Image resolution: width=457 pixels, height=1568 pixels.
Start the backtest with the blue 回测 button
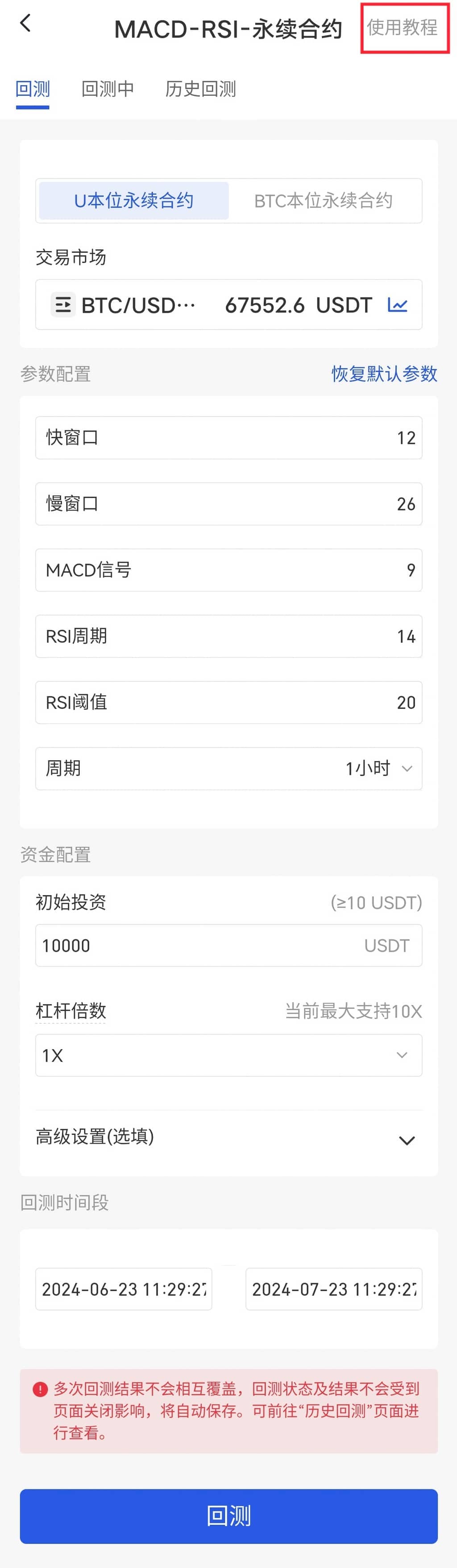point(228,1516)
